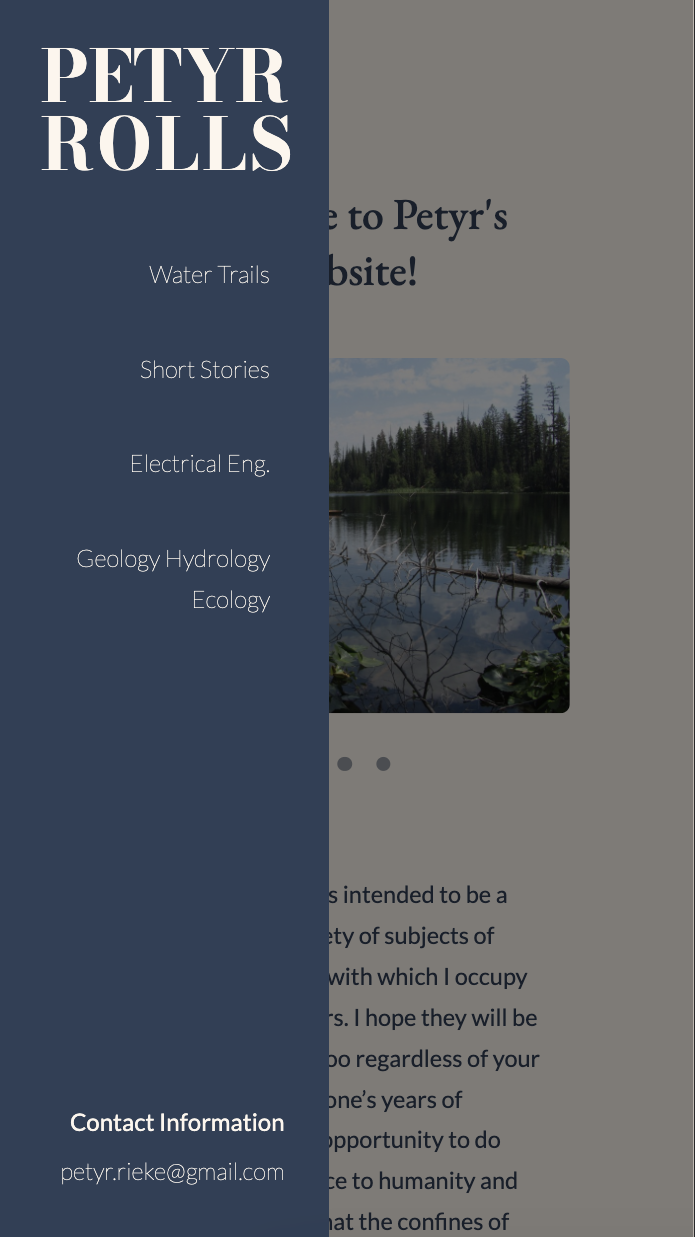The image size is (695, 1237).
Task: Open the Petyr Rolls site title
Action: [x=166, y=109]
